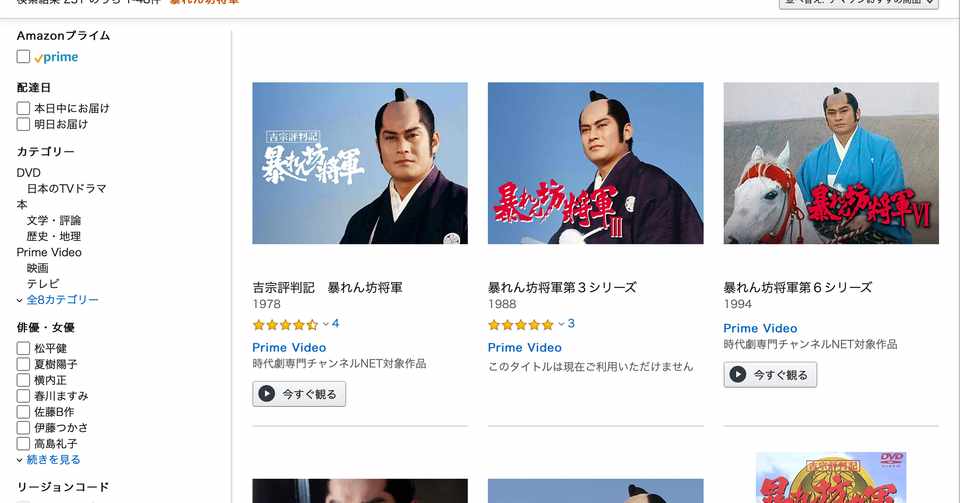Open the 暴れん坊将軍第3シリーズ title link
960x503 pixels.
click(562, 287)
